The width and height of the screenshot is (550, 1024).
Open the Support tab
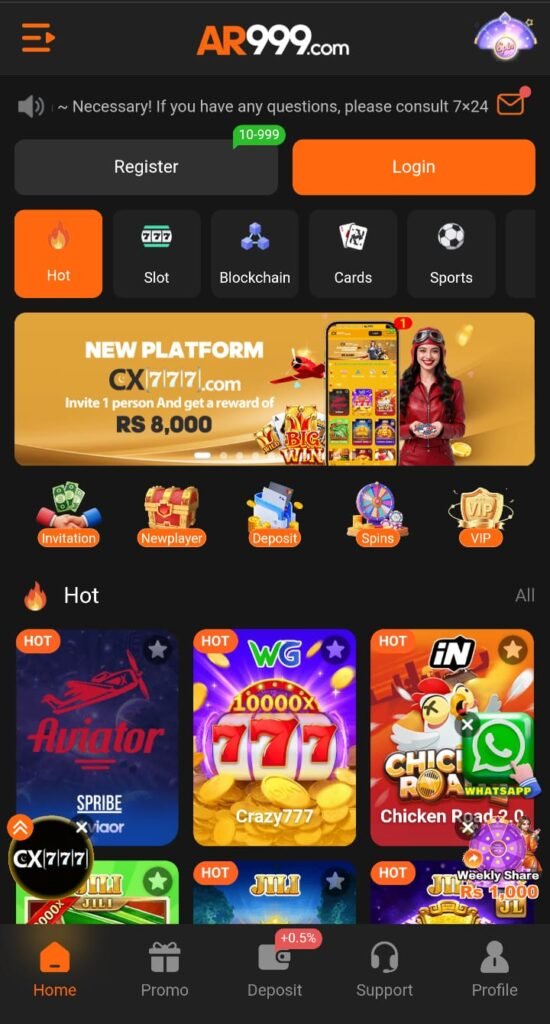coord(384,970)
